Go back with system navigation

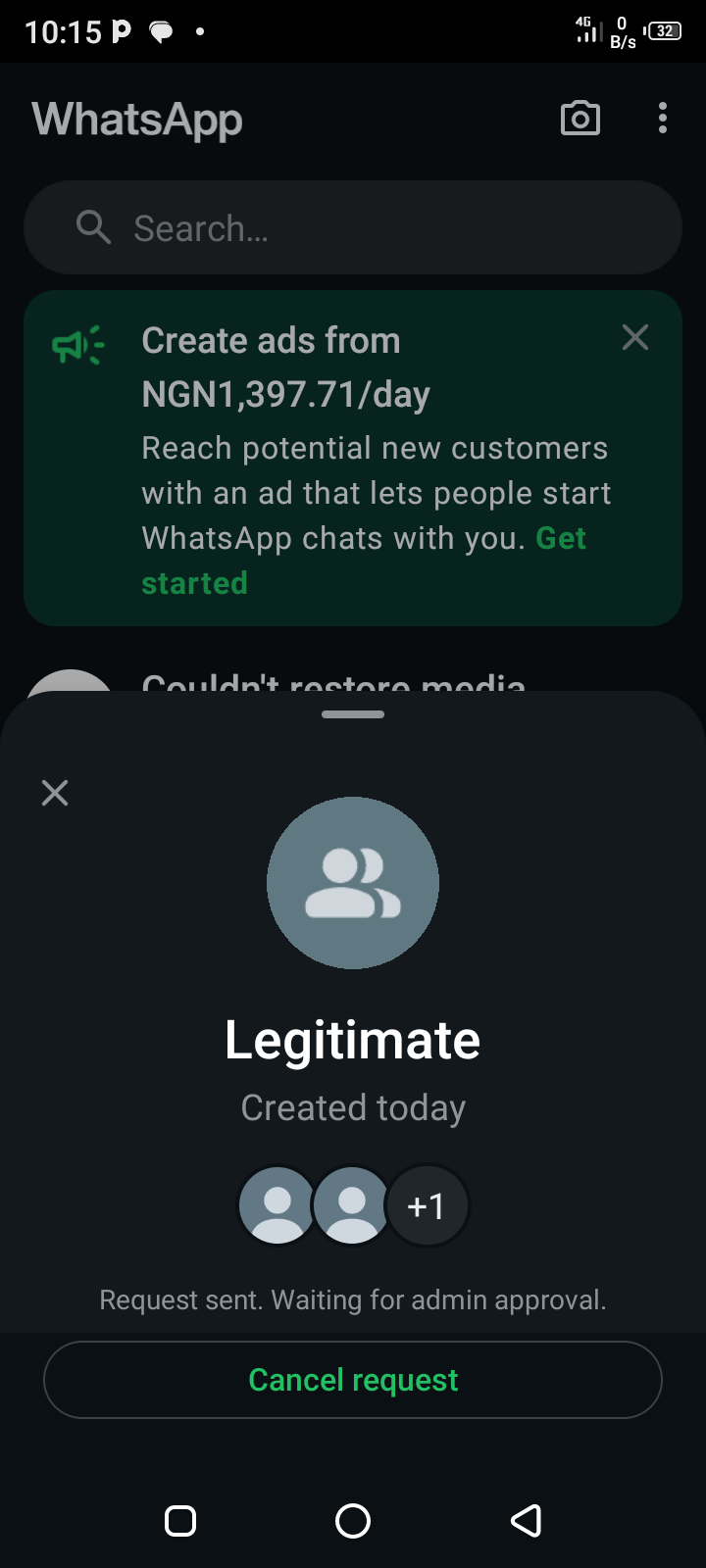pos(527,1521)
